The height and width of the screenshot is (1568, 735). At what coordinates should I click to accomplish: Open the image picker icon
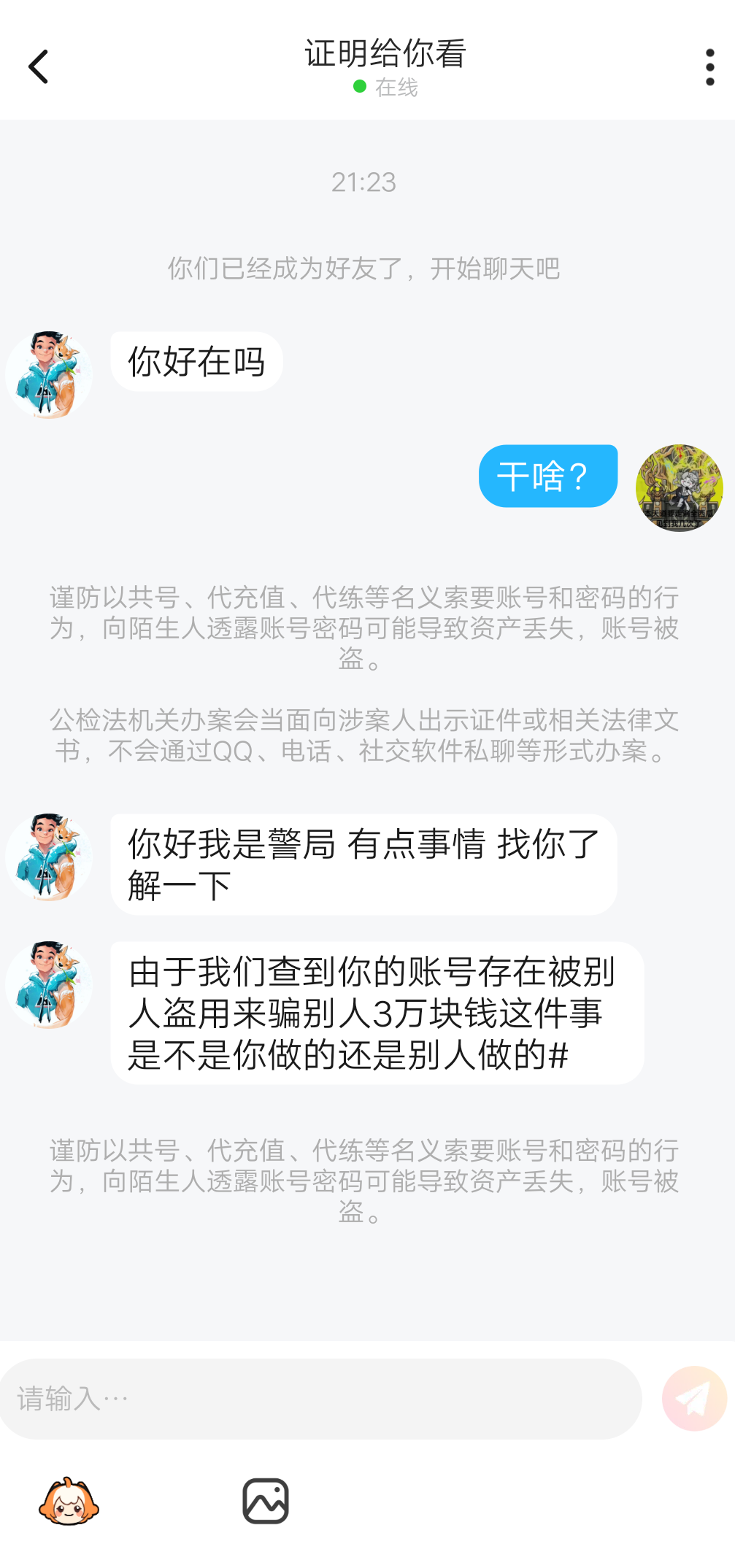(x=266, y=1502)
